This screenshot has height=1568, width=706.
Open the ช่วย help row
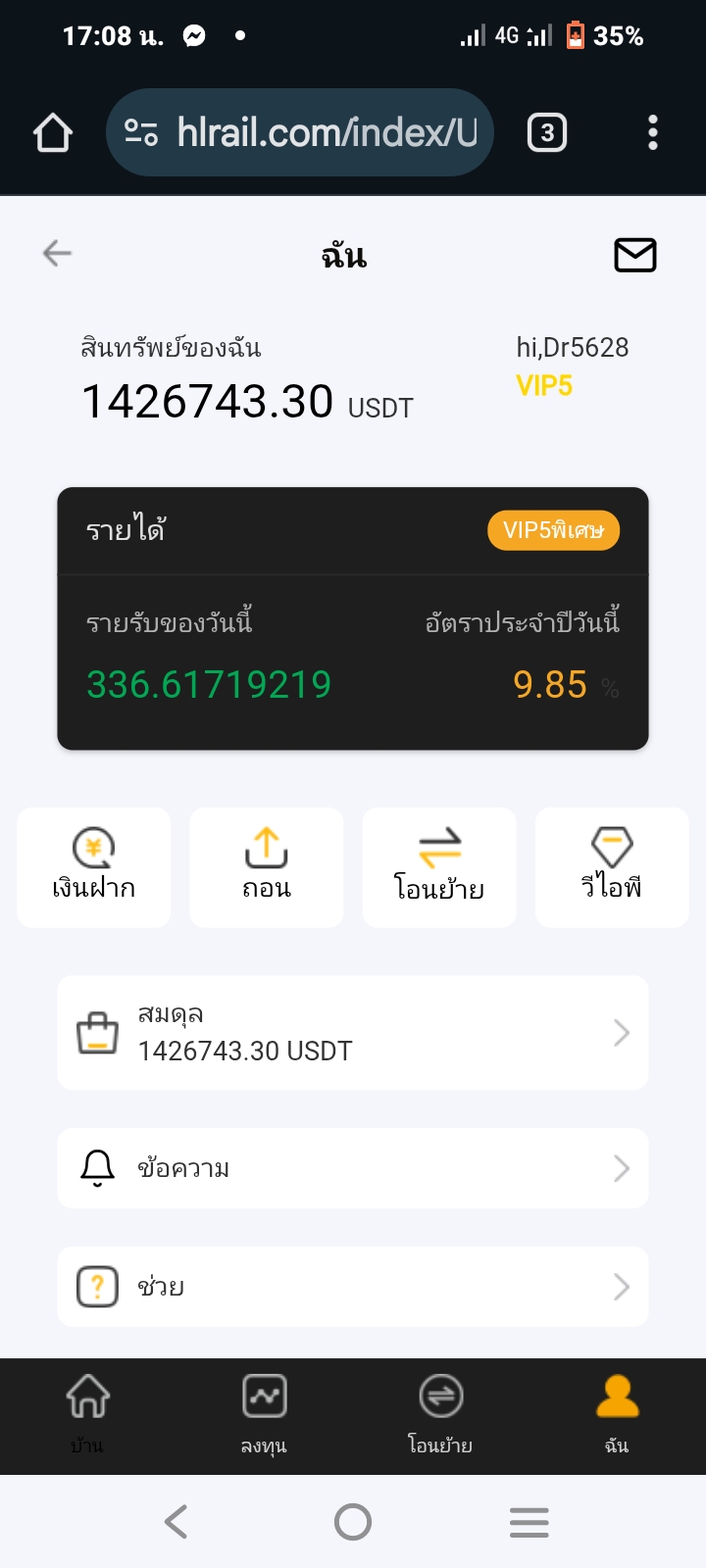(x=353, y=1287)
